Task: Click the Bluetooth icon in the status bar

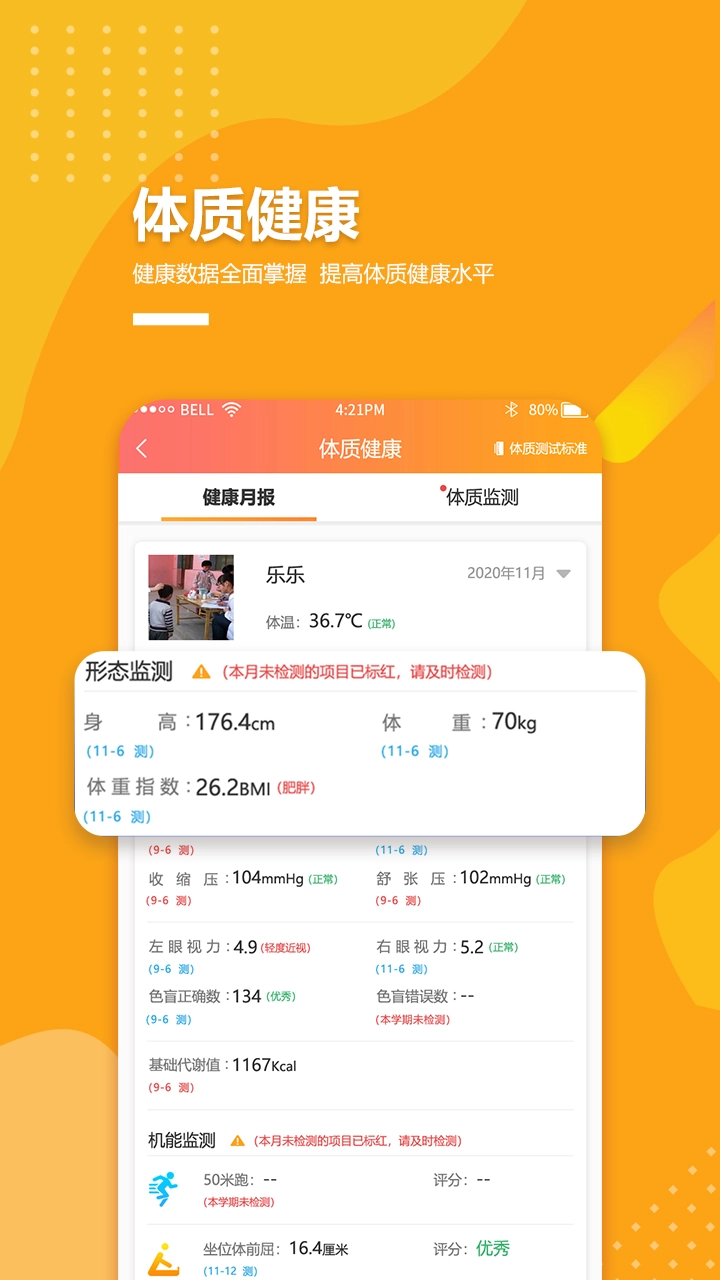Action: 511,409
